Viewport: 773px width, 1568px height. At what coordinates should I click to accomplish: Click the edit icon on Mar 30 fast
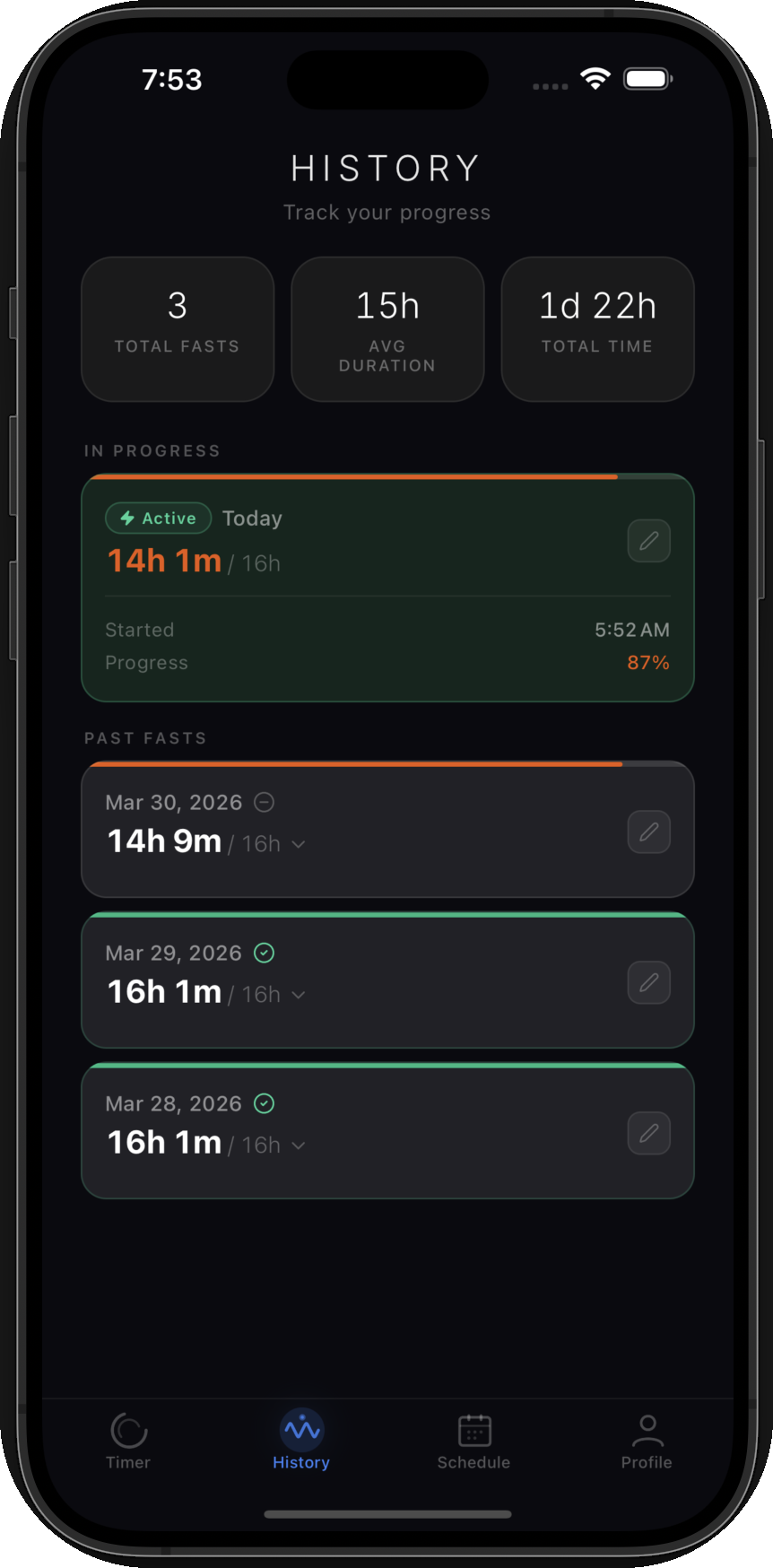648,832
